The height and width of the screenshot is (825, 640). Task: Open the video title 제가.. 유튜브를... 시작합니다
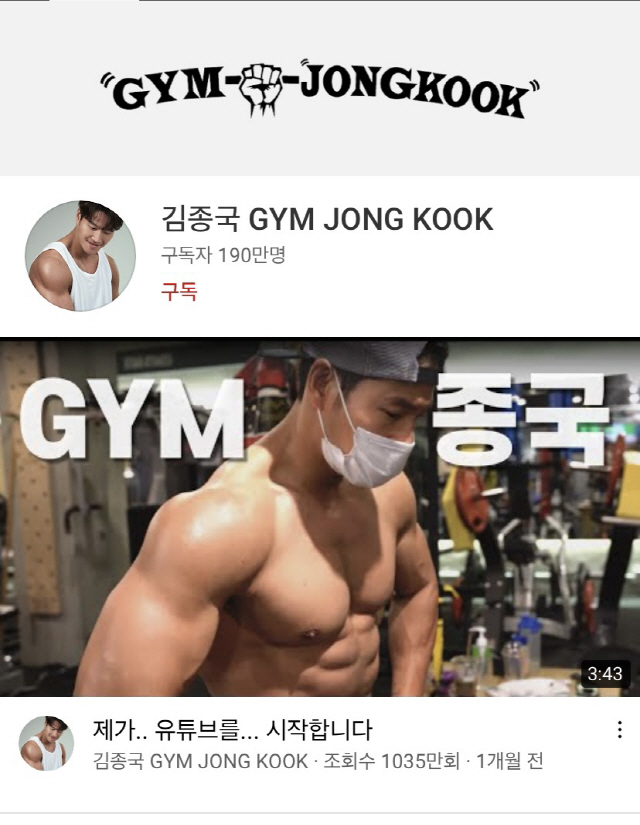232,729
